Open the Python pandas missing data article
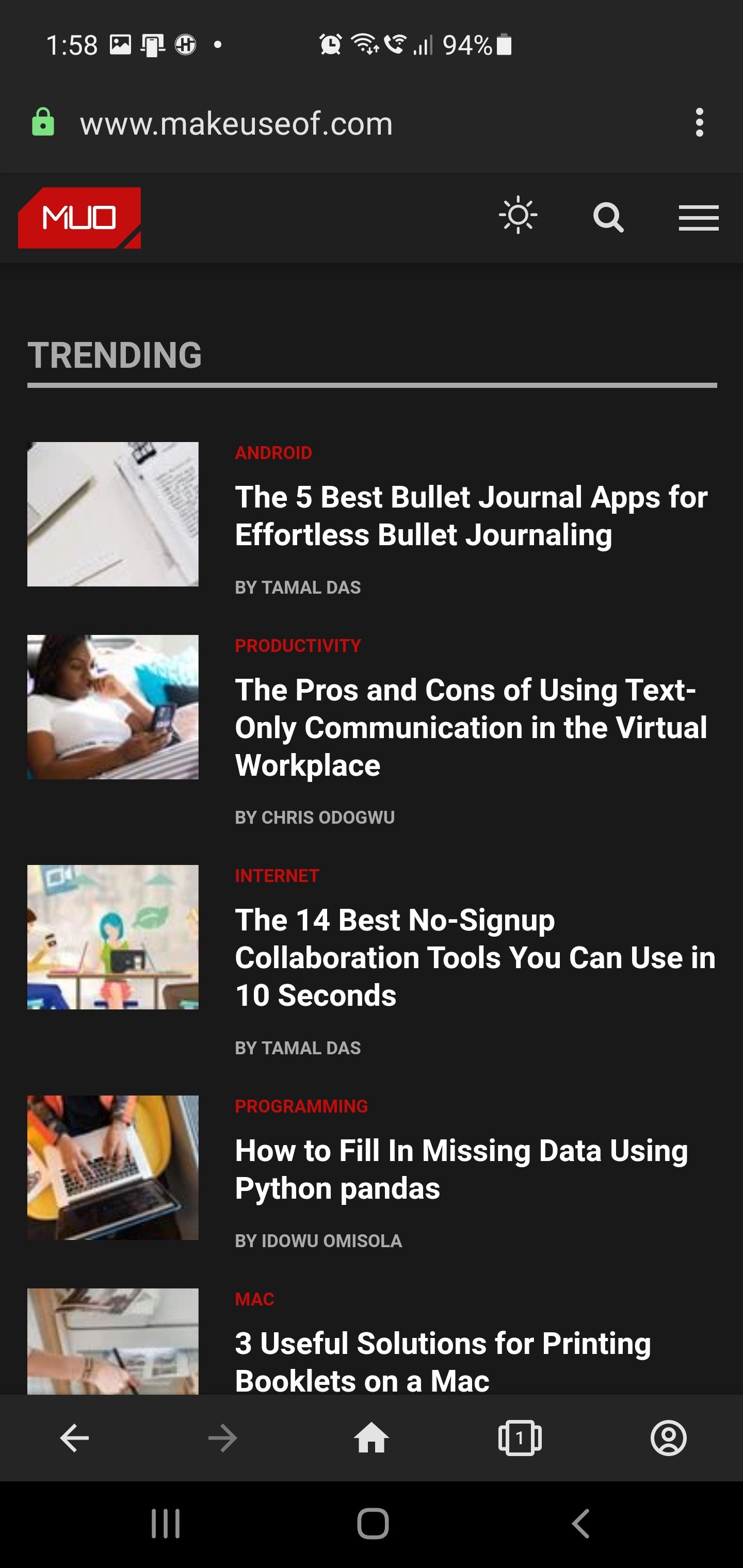 460,1169
